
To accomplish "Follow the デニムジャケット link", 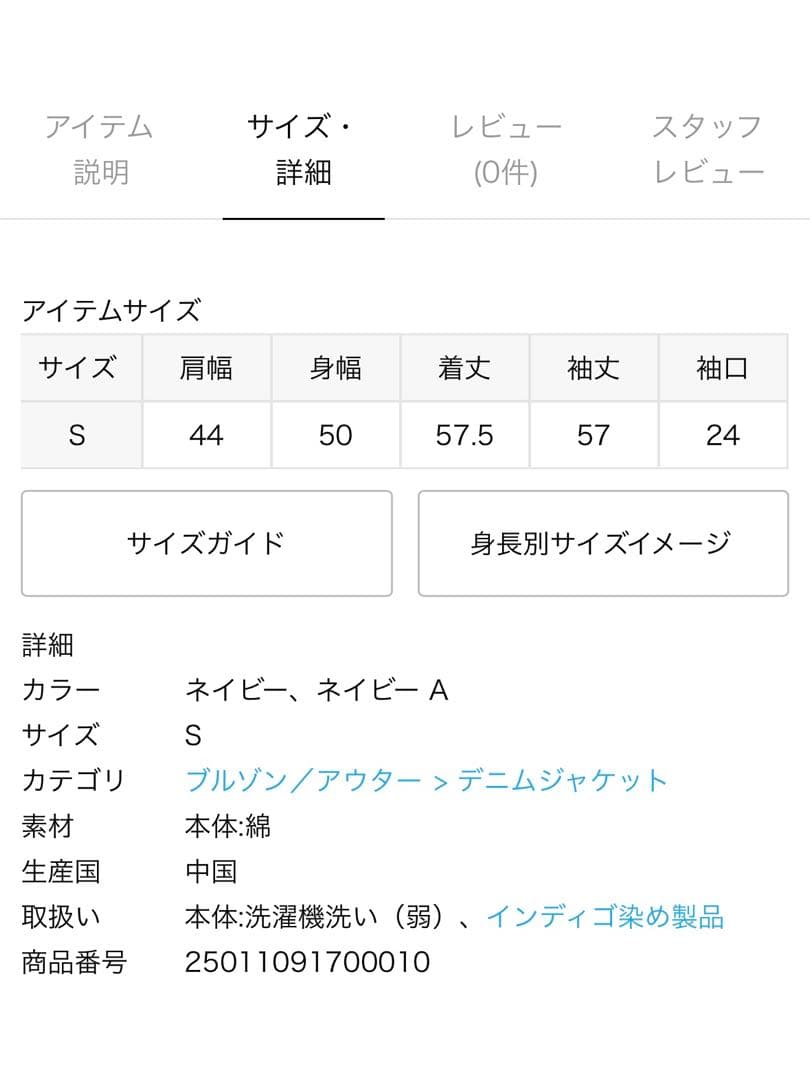I will (562, 781).
